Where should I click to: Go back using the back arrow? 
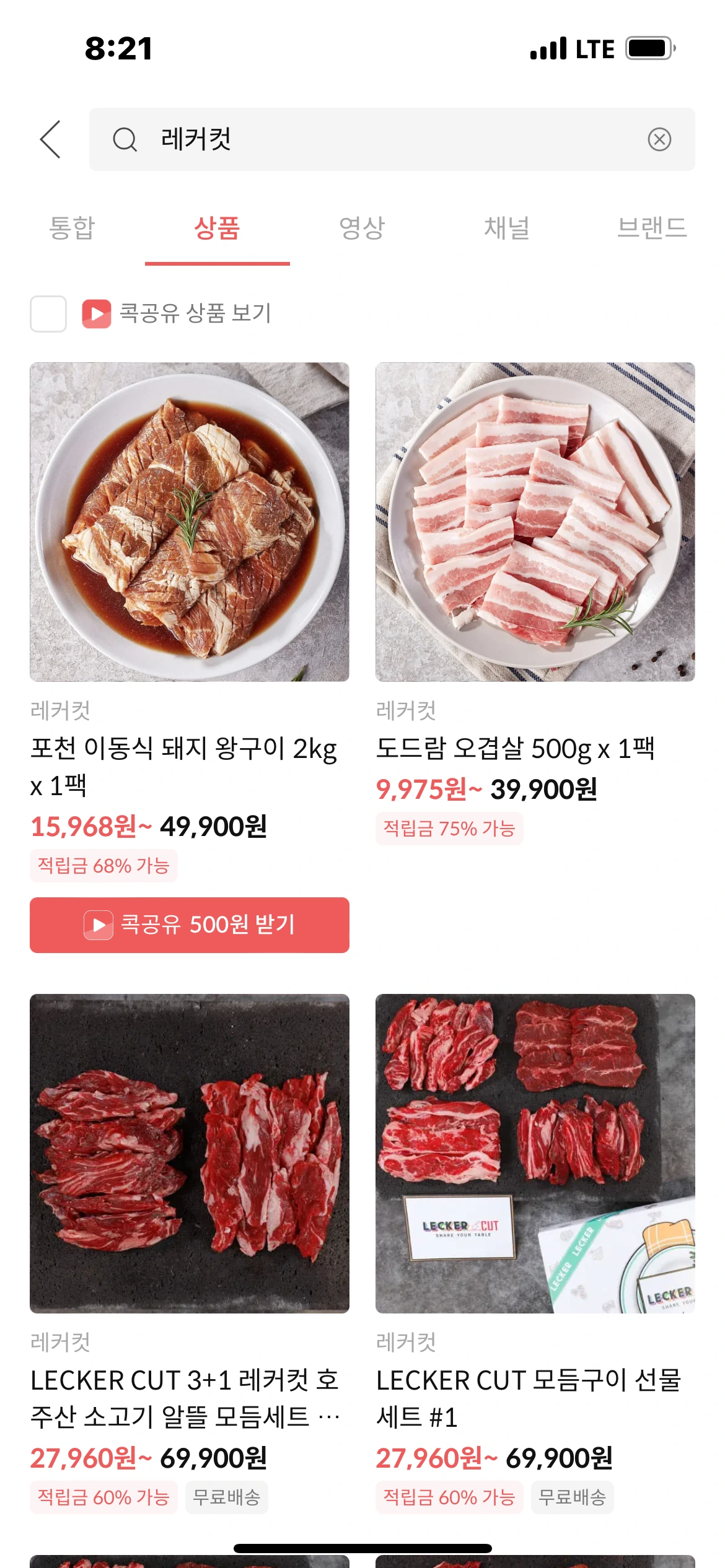[x=51, y=139]
